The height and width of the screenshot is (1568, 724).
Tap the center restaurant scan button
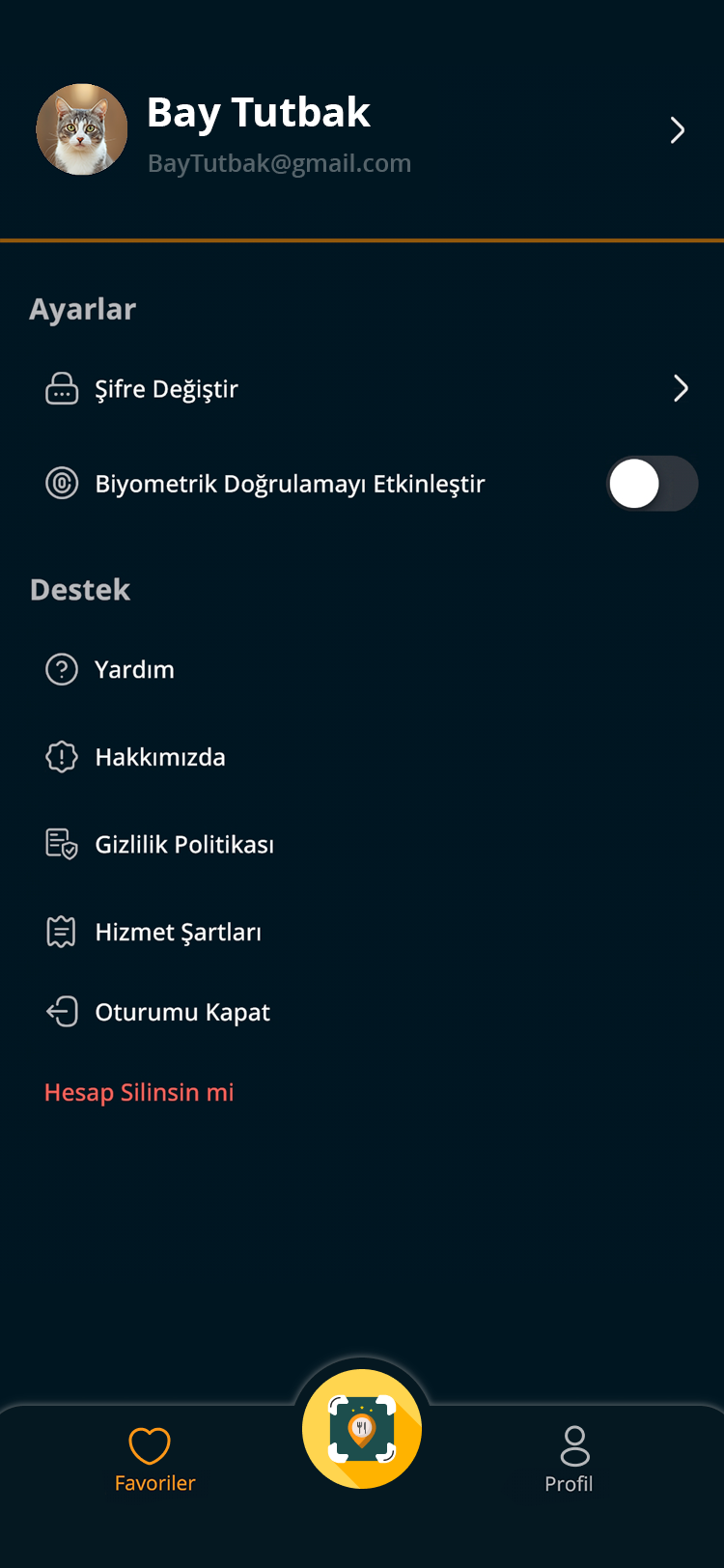click(362, 1429)
